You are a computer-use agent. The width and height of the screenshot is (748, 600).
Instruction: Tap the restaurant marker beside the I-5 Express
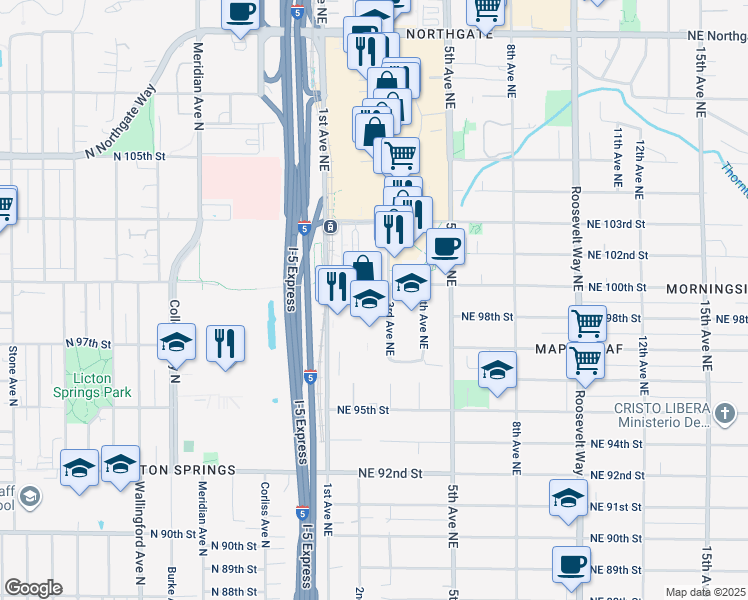[335, 285]
